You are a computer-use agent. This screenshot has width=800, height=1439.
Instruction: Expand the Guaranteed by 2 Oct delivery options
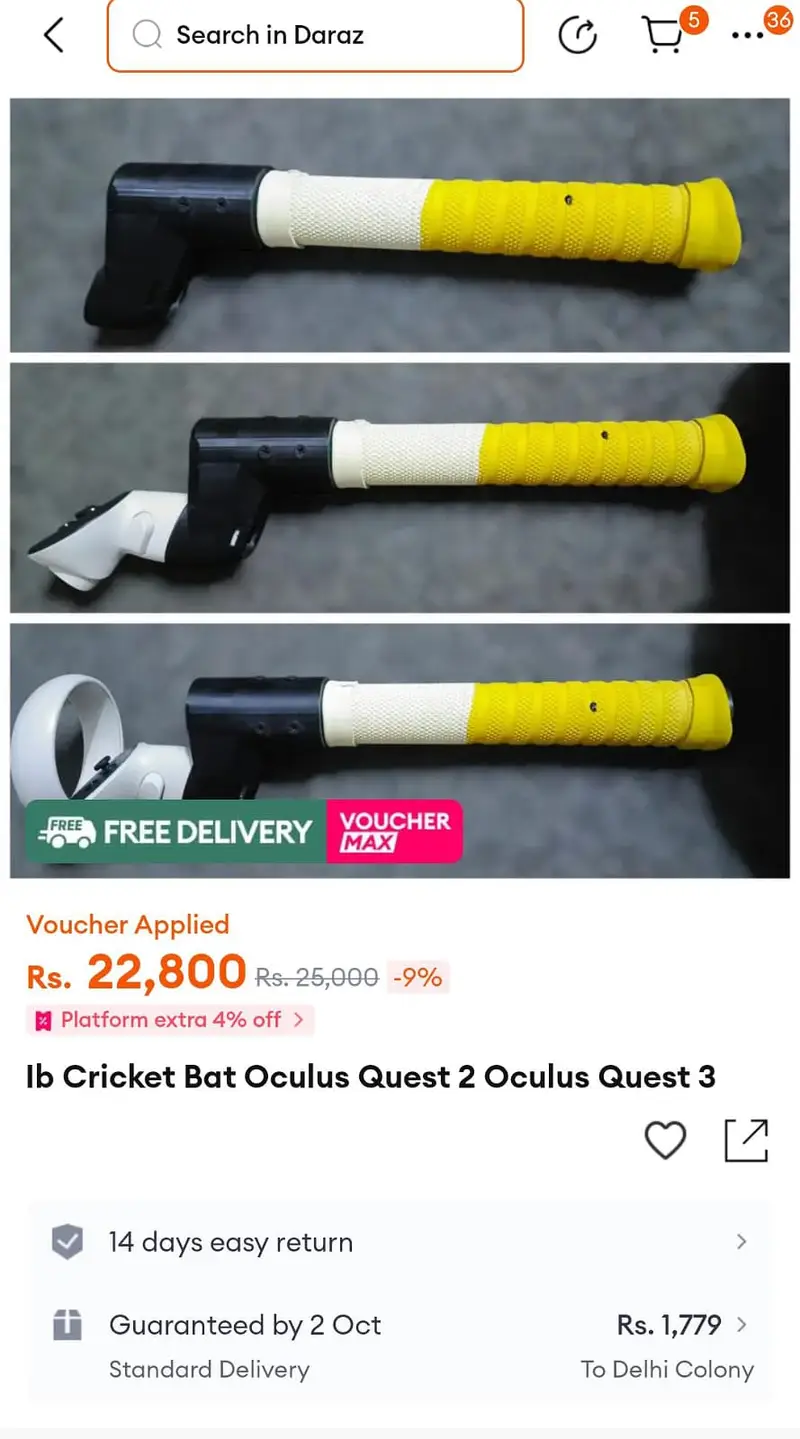click(742, 1325)
